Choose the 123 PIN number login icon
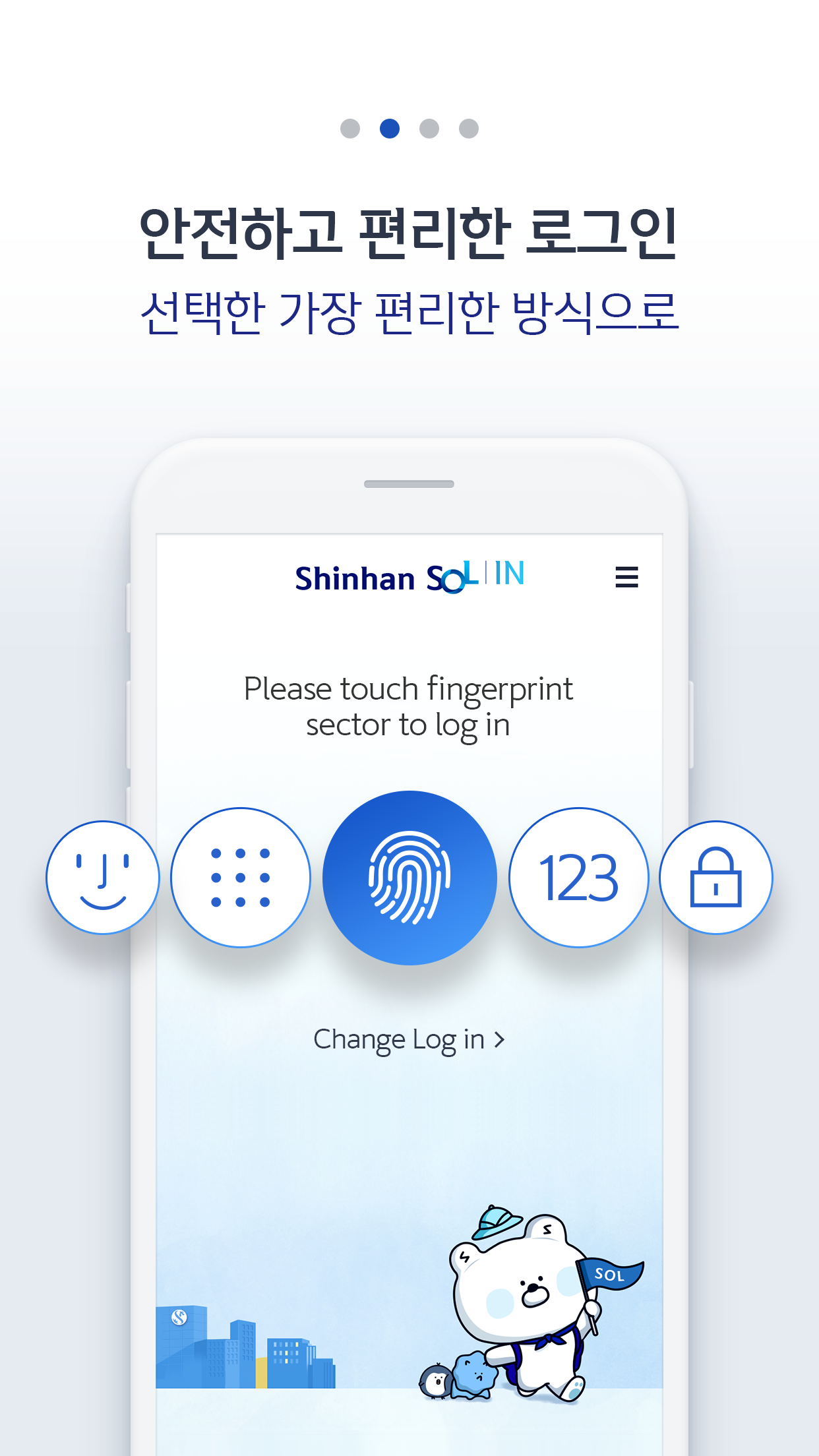The image size is (819, 1456). point(577,877)
